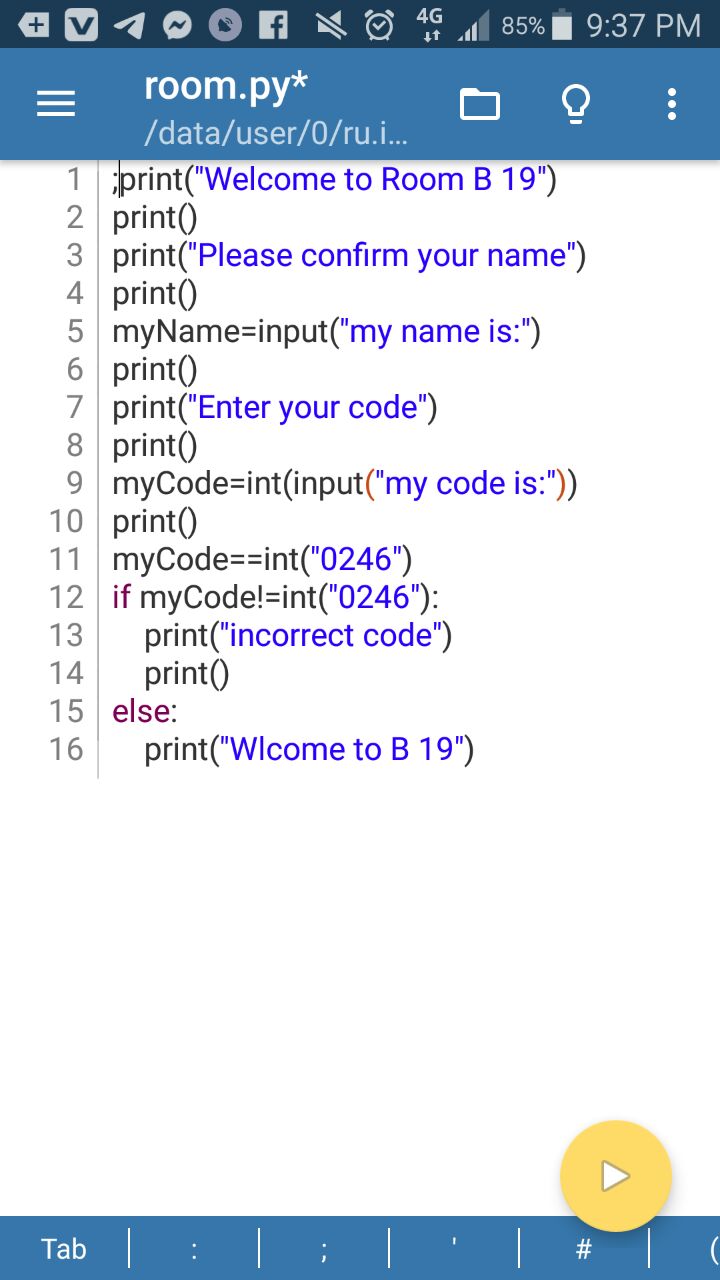
Task: Open the three-dot overflow menu
Action: pyautogui.click(x=672, y=104)
